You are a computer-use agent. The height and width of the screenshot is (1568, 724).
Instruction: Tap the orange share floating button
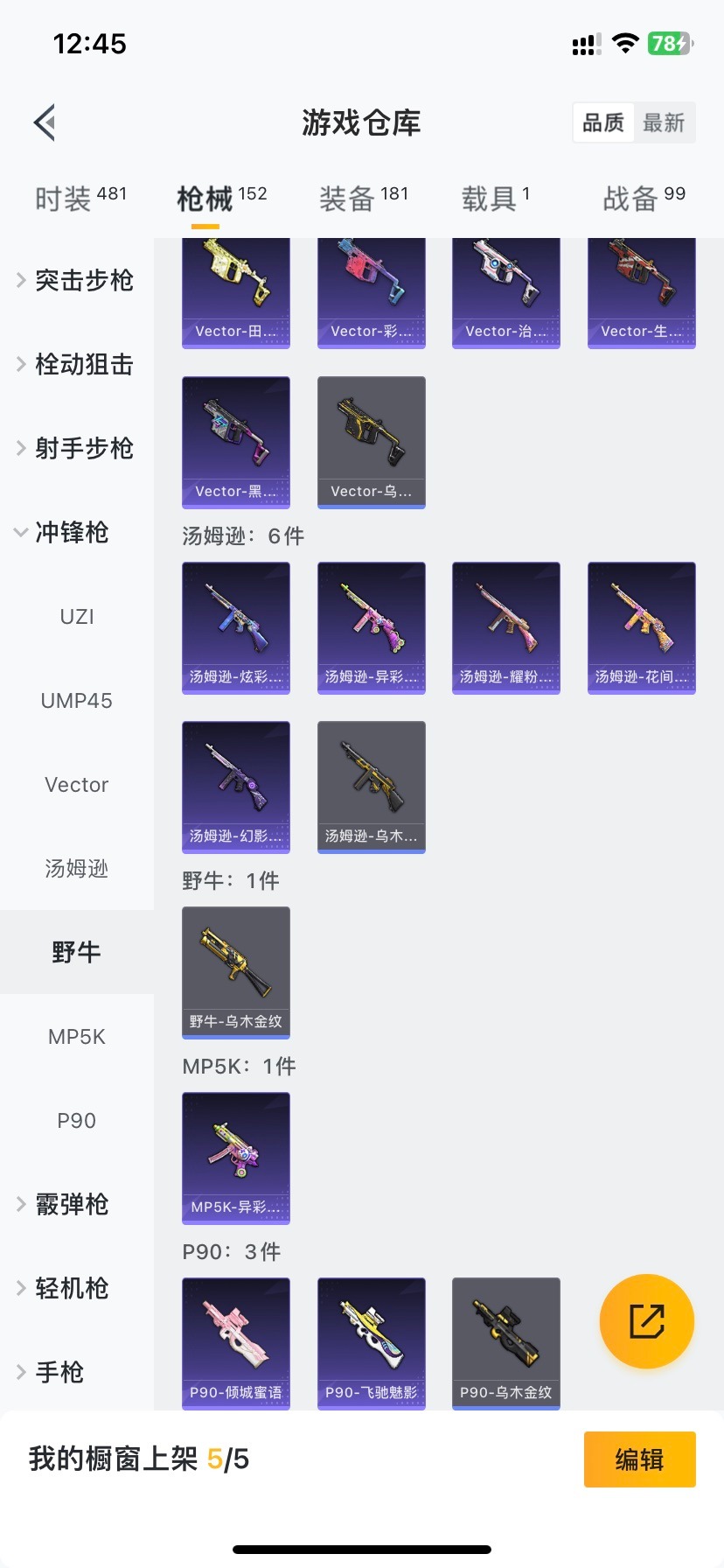point(647,1320)
